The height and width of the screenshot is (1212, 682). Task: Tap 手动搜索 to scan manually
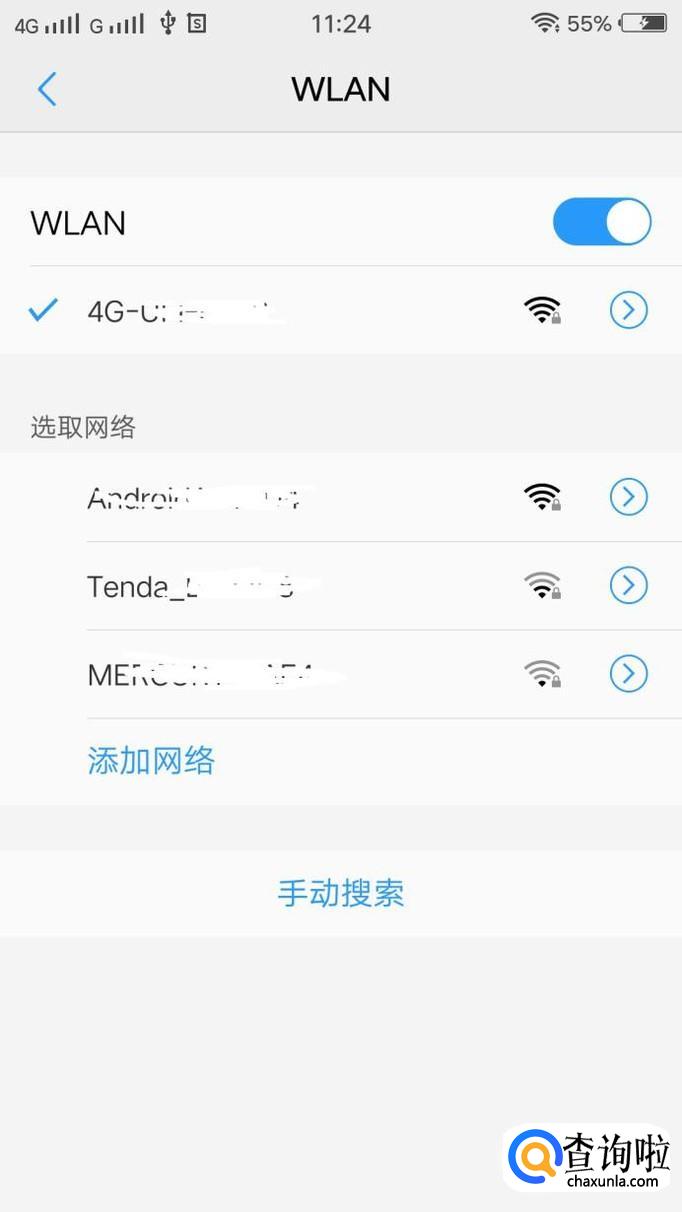(341, 893)
